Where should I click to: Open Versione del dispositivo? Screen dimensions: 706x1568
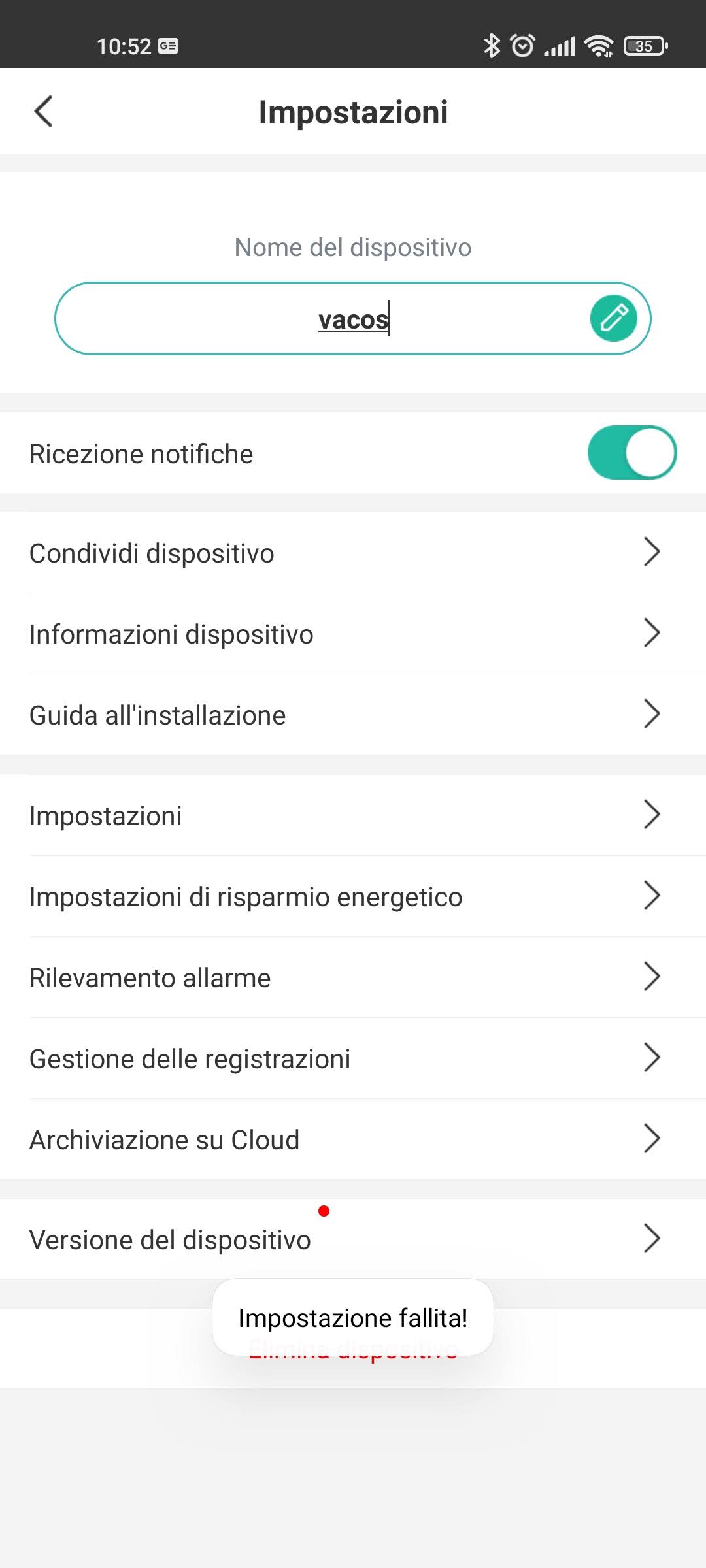[353, 1239]
